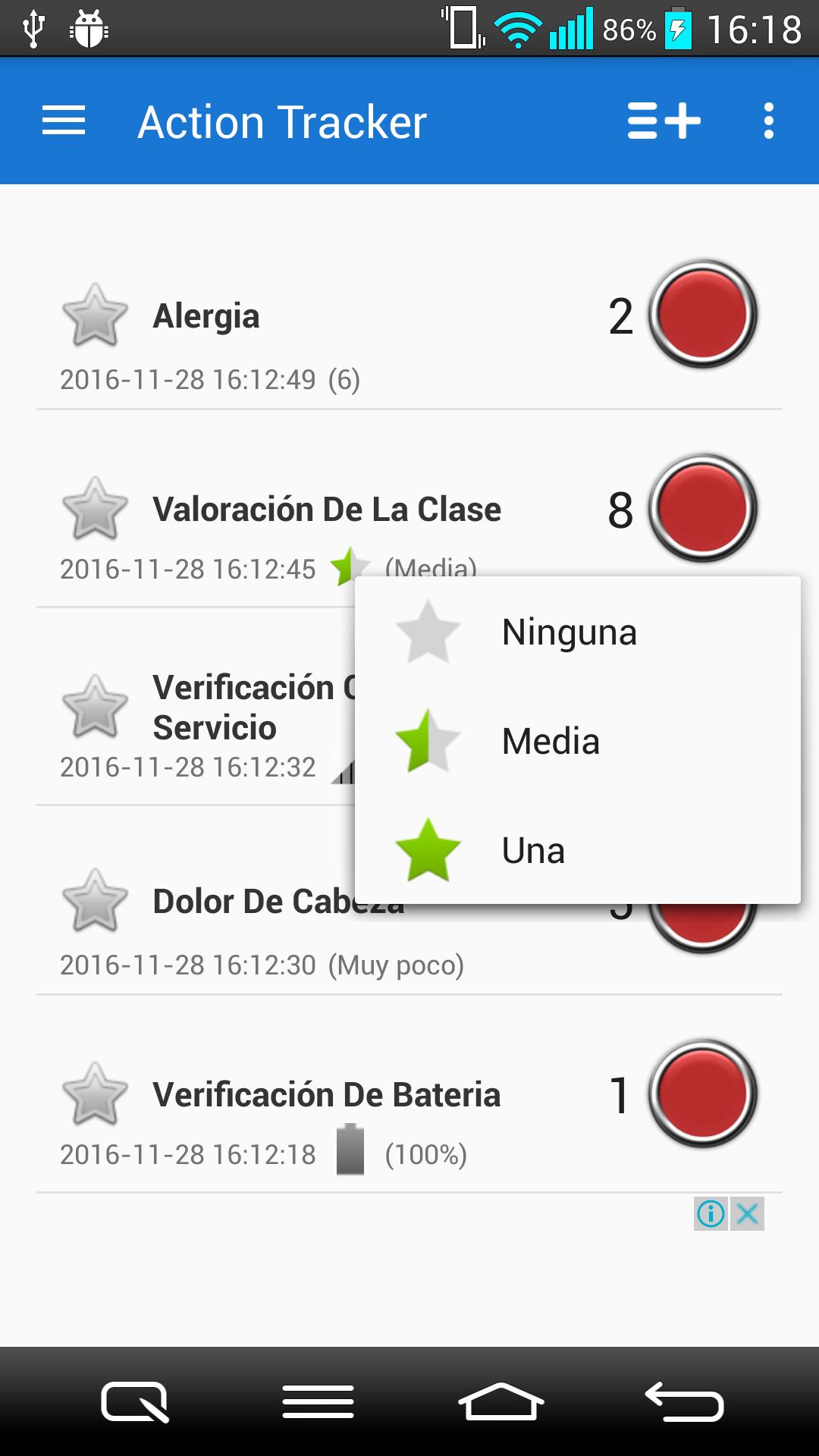Star the Valoración De La Clase action
Screen dimensions: 819x1456
(x=95, y=509)
